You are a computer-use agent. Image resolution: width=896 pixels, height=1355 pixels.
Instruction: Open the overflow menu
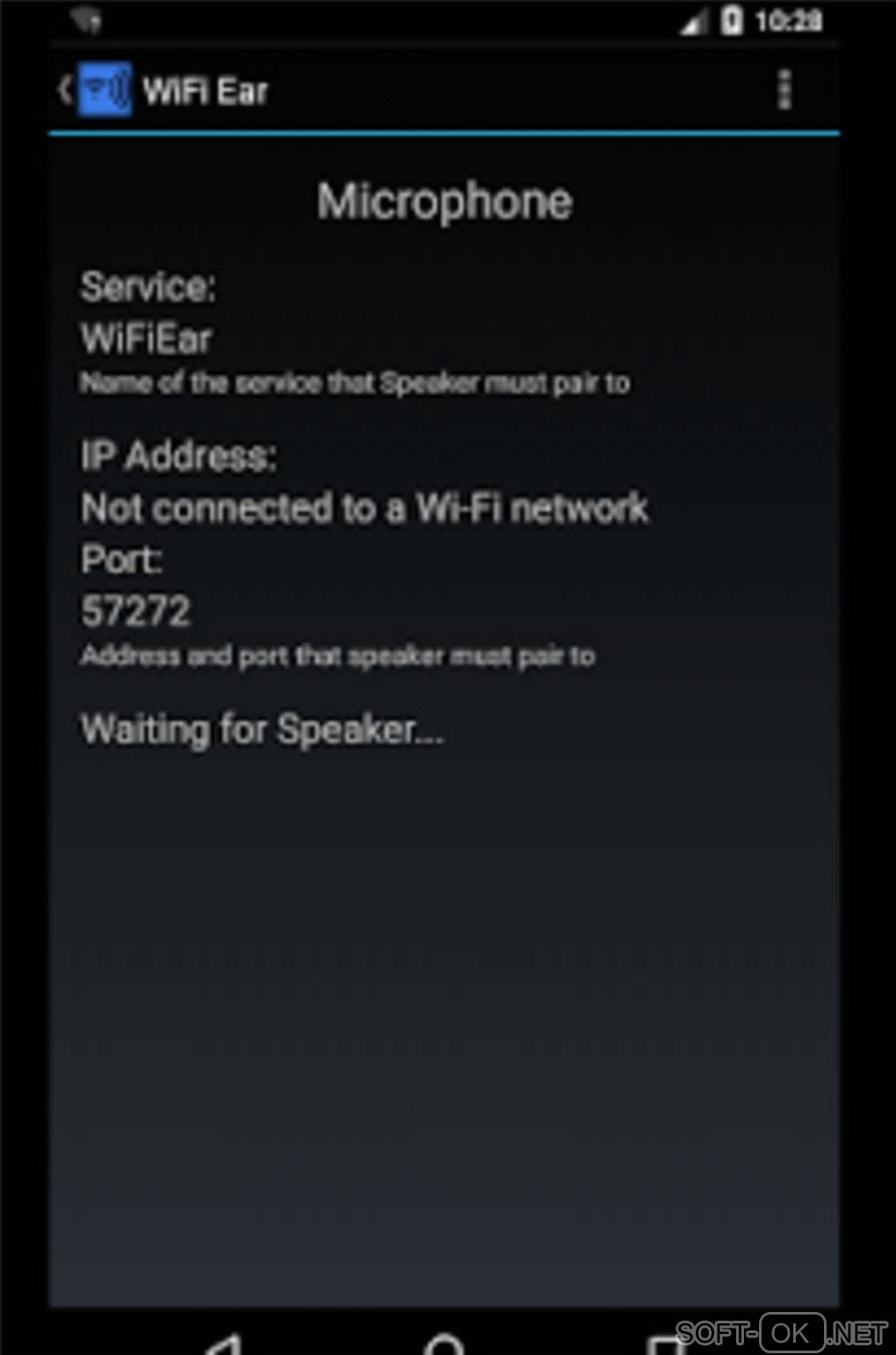(x=784, y=90)
